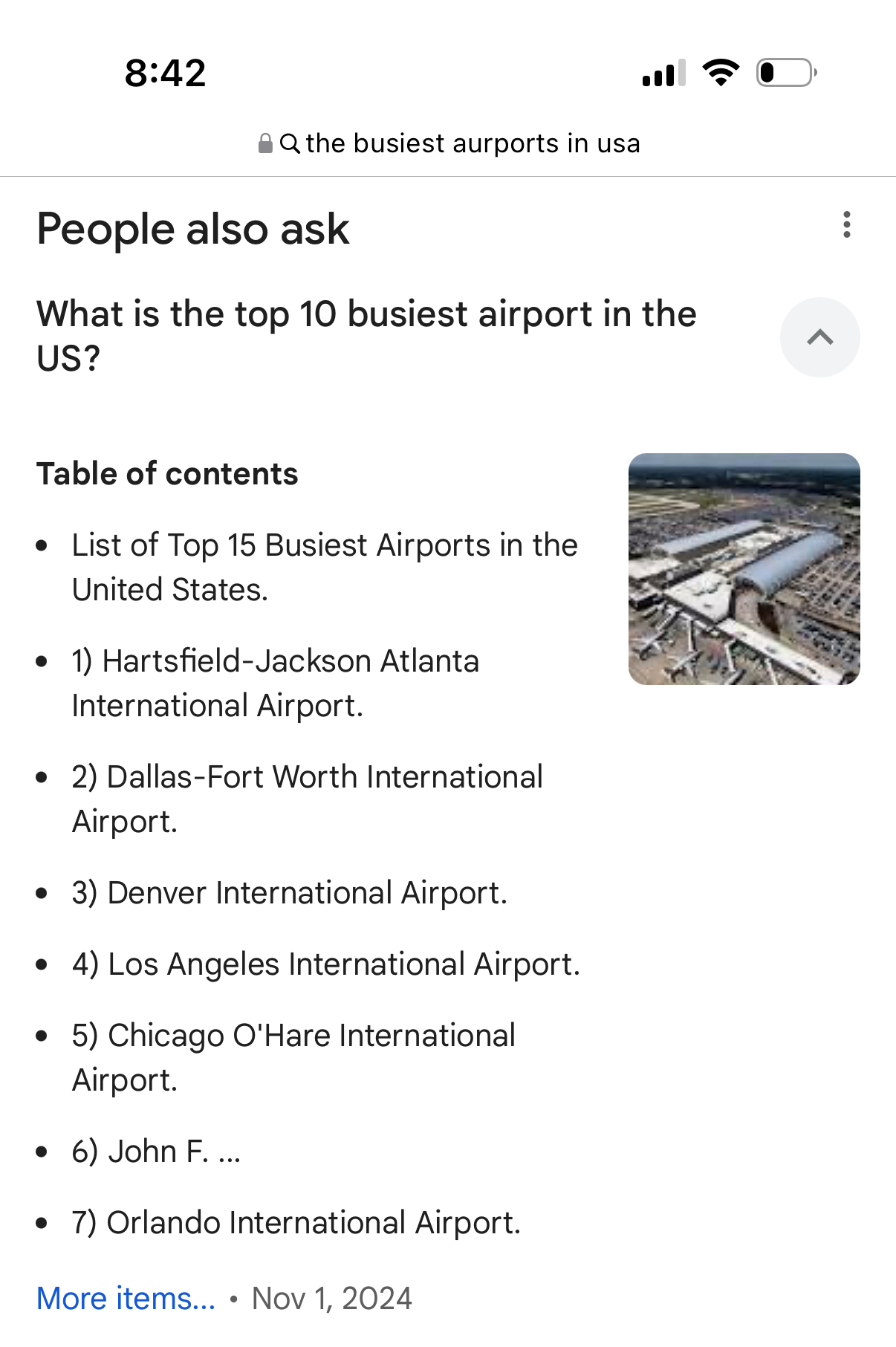Open the People also ask overflow menu
The height and width of the screenshot is (1347, 896).
846,224
